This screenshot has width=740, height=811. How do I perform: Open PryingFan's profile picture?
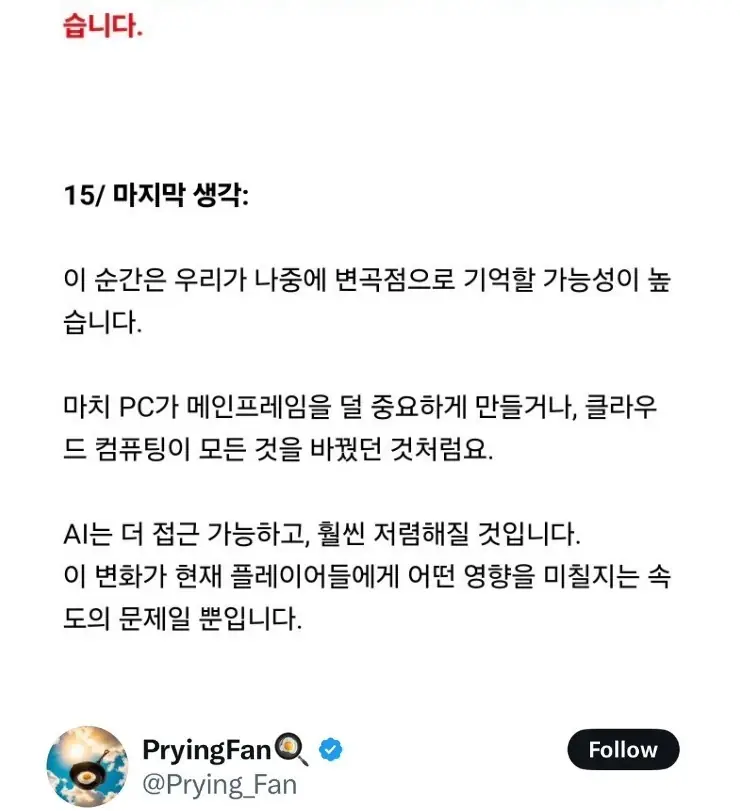click(x=87, y=766)
